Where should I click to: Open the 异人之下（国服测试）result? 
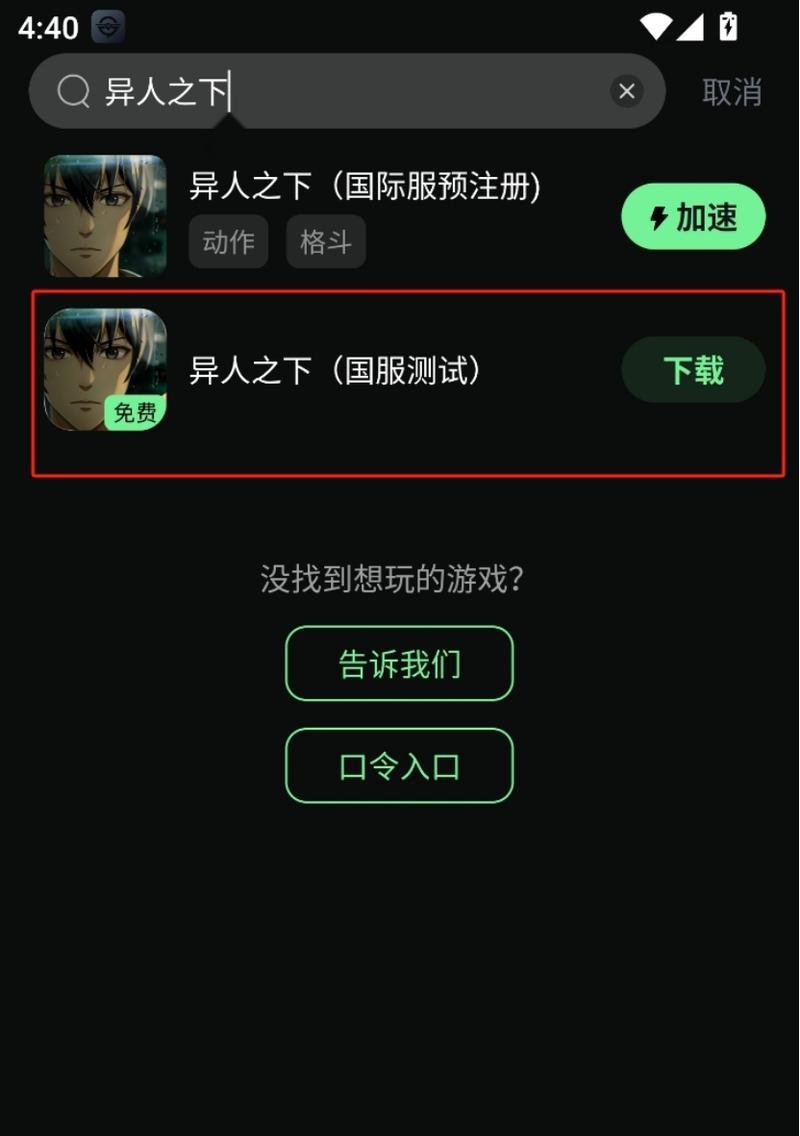pyautogui.click(x=336, y=371)
